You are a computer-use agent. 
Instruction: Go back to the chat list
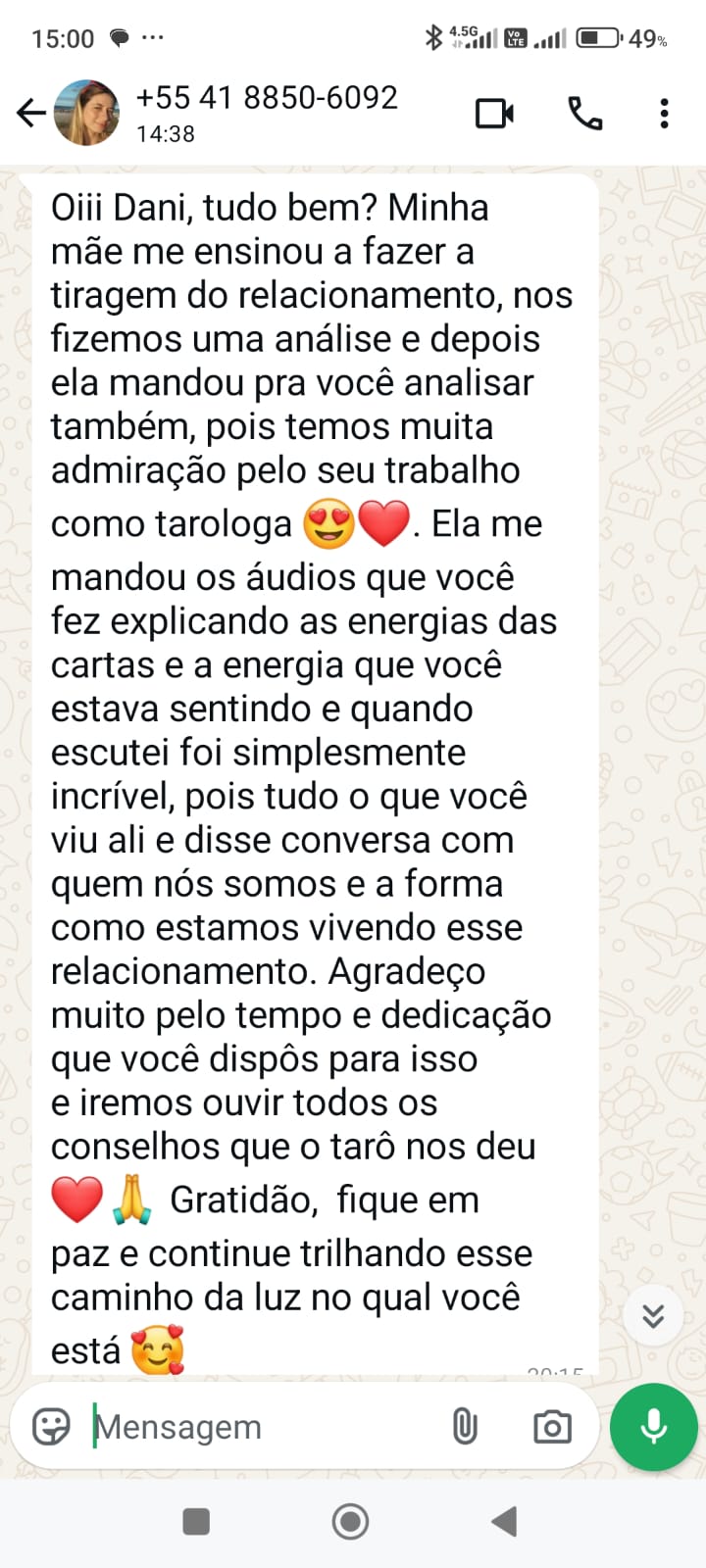pyautogui.click(x=31, y=114)
